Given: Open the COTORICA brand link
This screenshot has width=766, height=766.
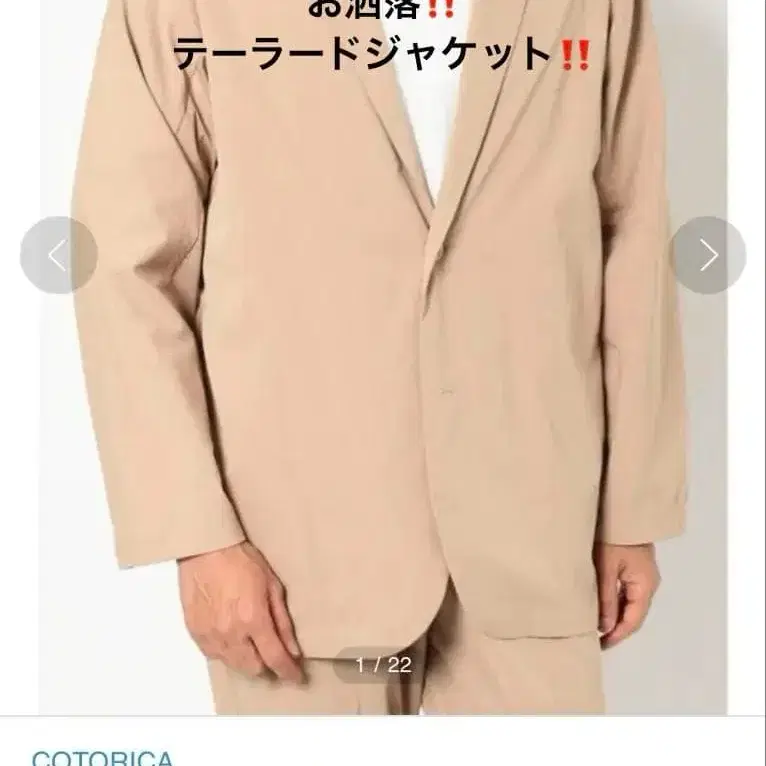Looking at the screenshot, I should click(102, 757).
